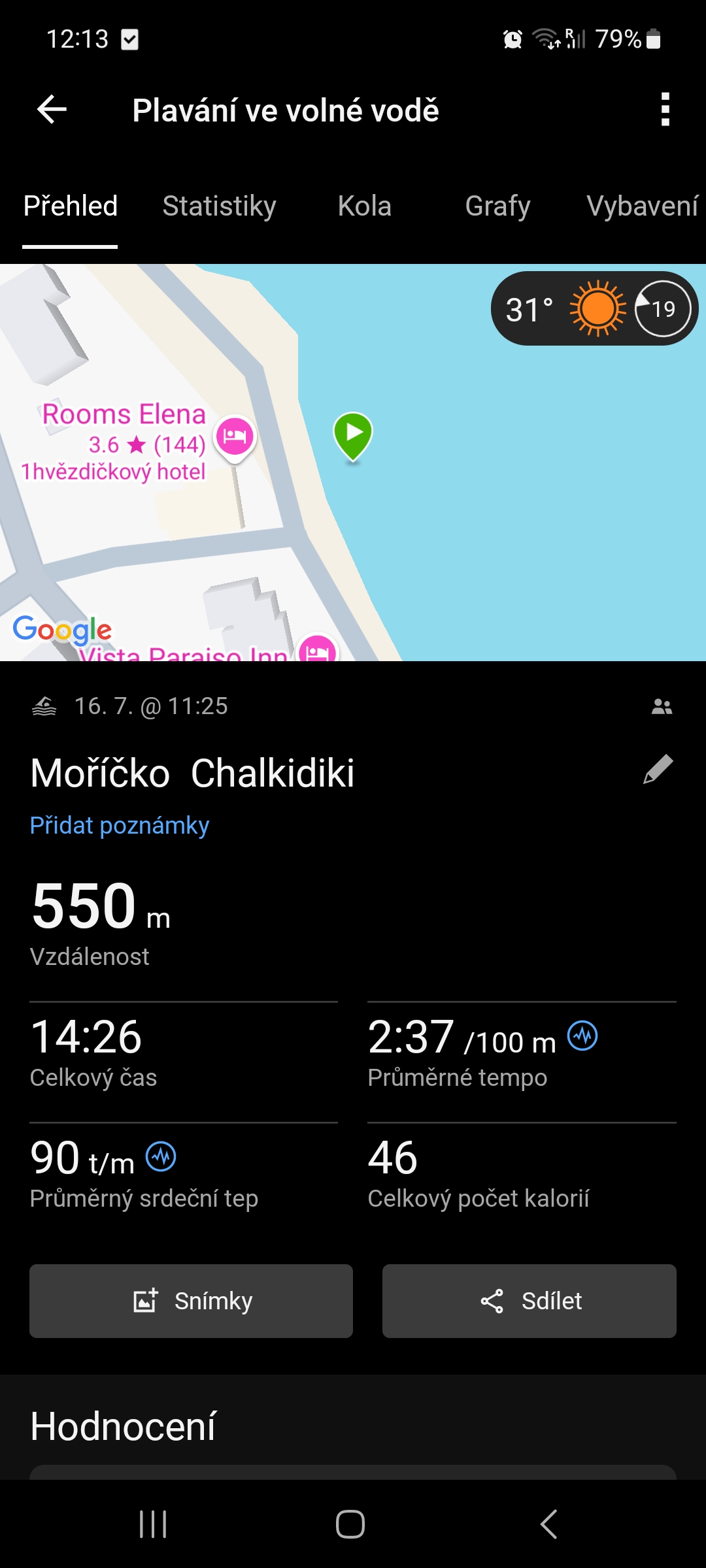The image size is (706, 1568).
Task: Go to the home screen
Action: coord(350,1524)
